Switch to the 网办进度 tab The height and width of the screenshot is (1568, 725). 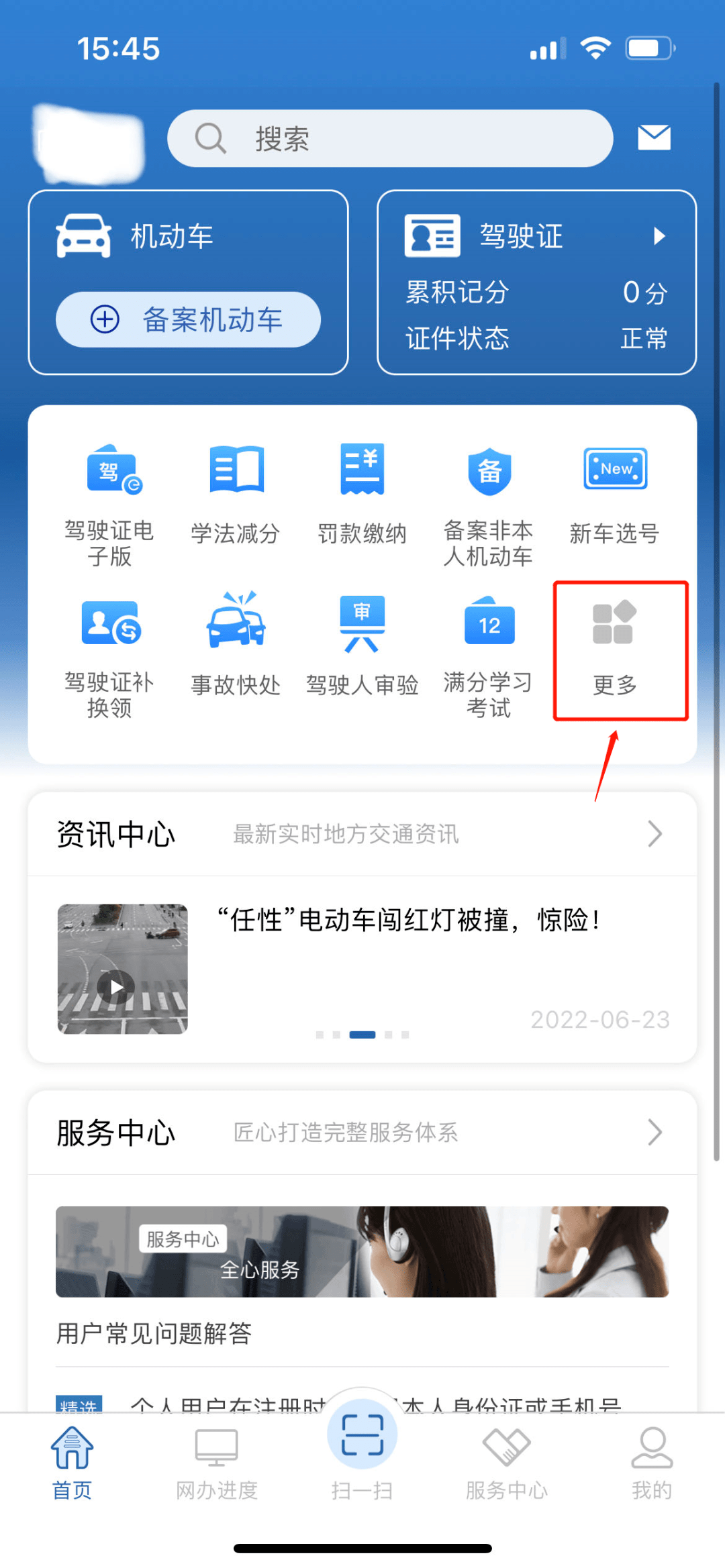click(217, 1463)
